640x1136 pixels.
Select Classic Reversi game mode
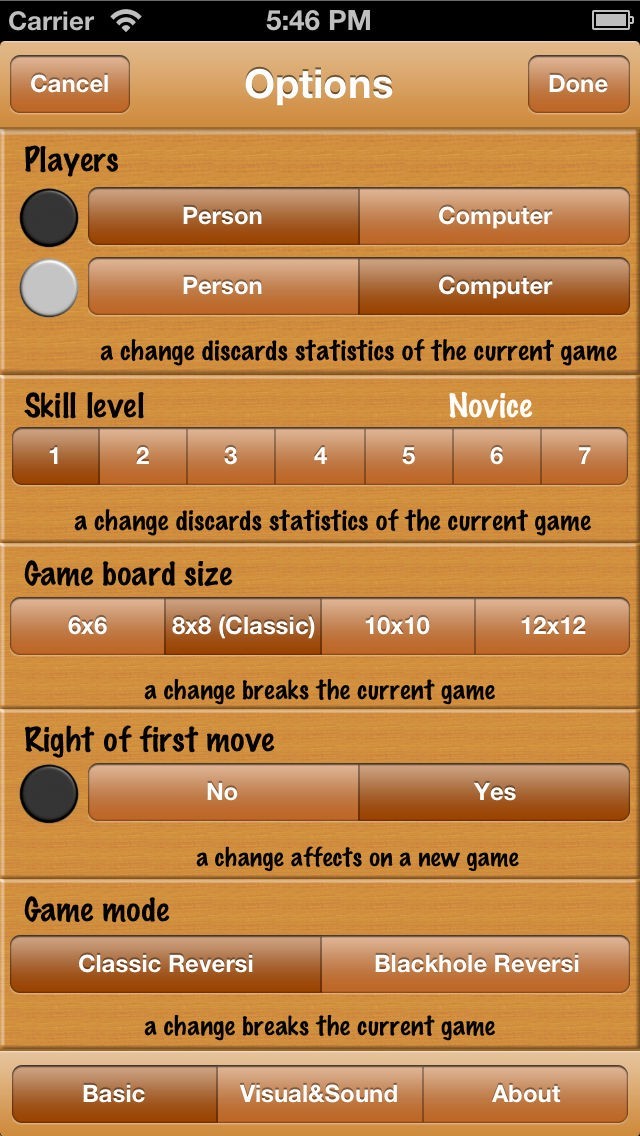pyautogui.click(x=165, y=964)
